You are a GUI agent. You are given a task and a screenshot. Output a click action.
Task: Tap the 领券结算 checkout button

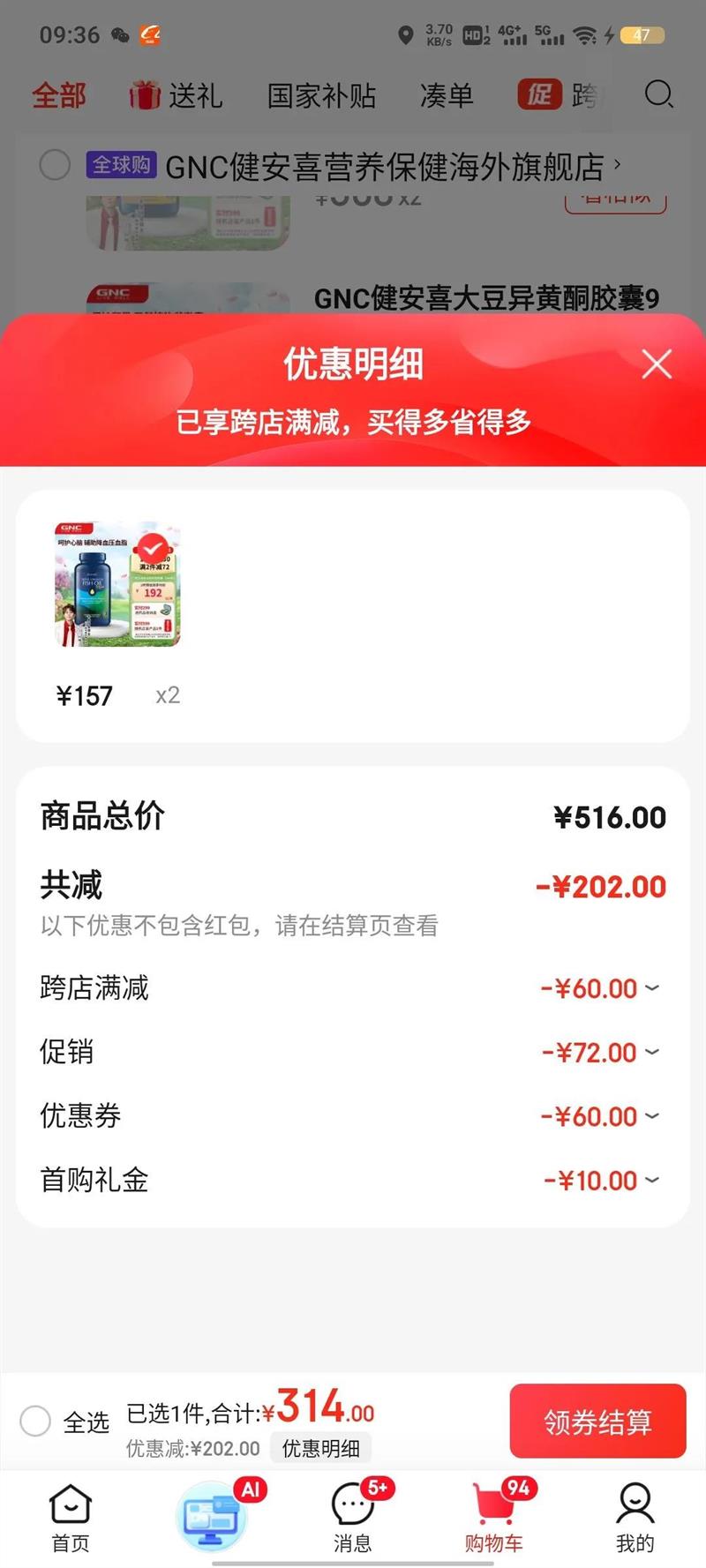(x=597, y=1421)
